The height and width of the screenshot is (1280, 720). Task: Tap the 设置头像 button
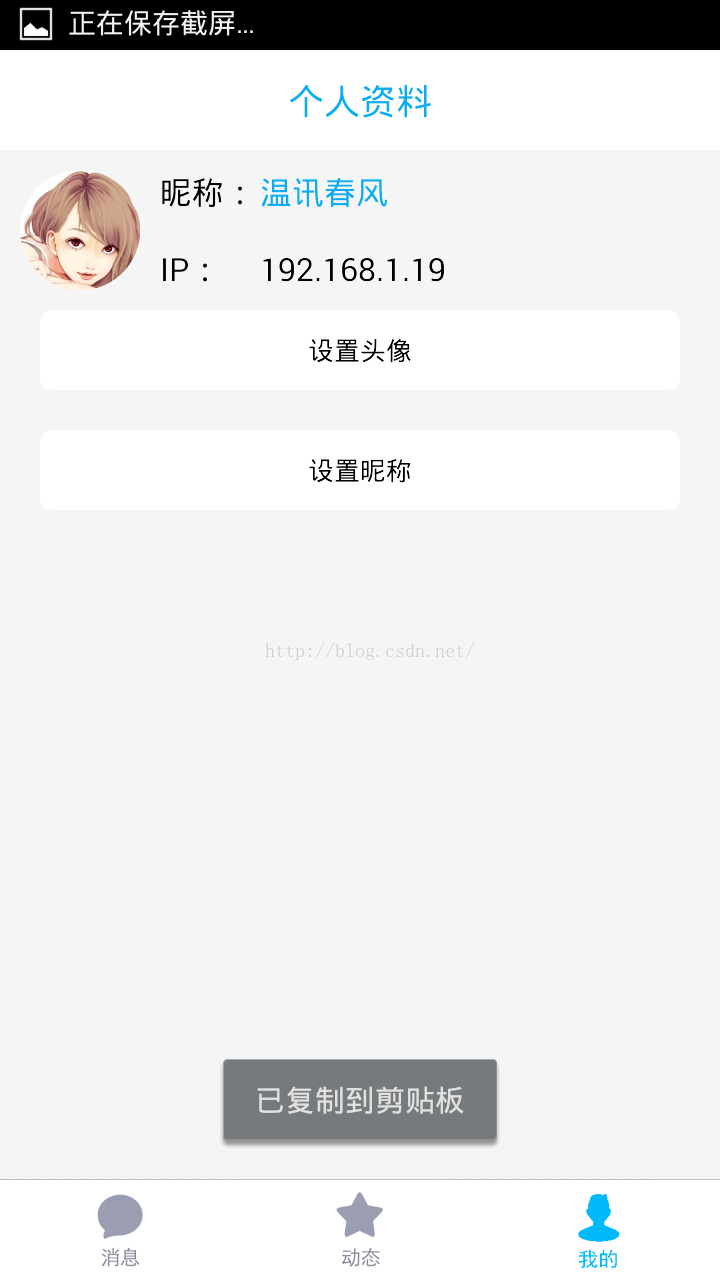[x=360, y=350]
